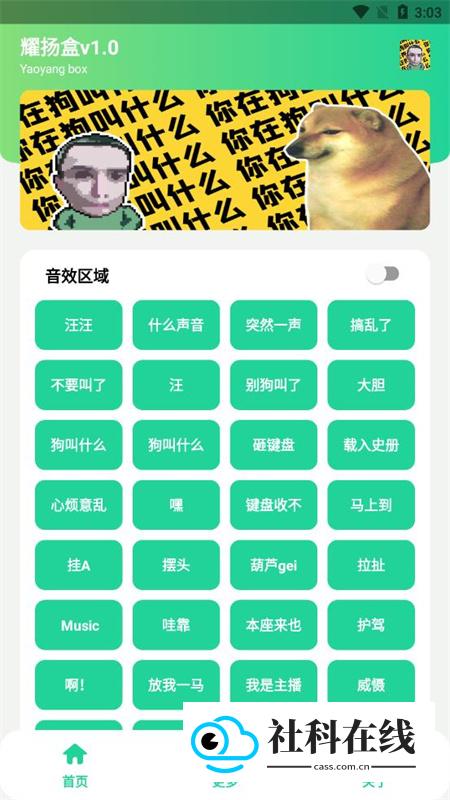Tap the Music button
450x800 pixels.
point(79,625)
